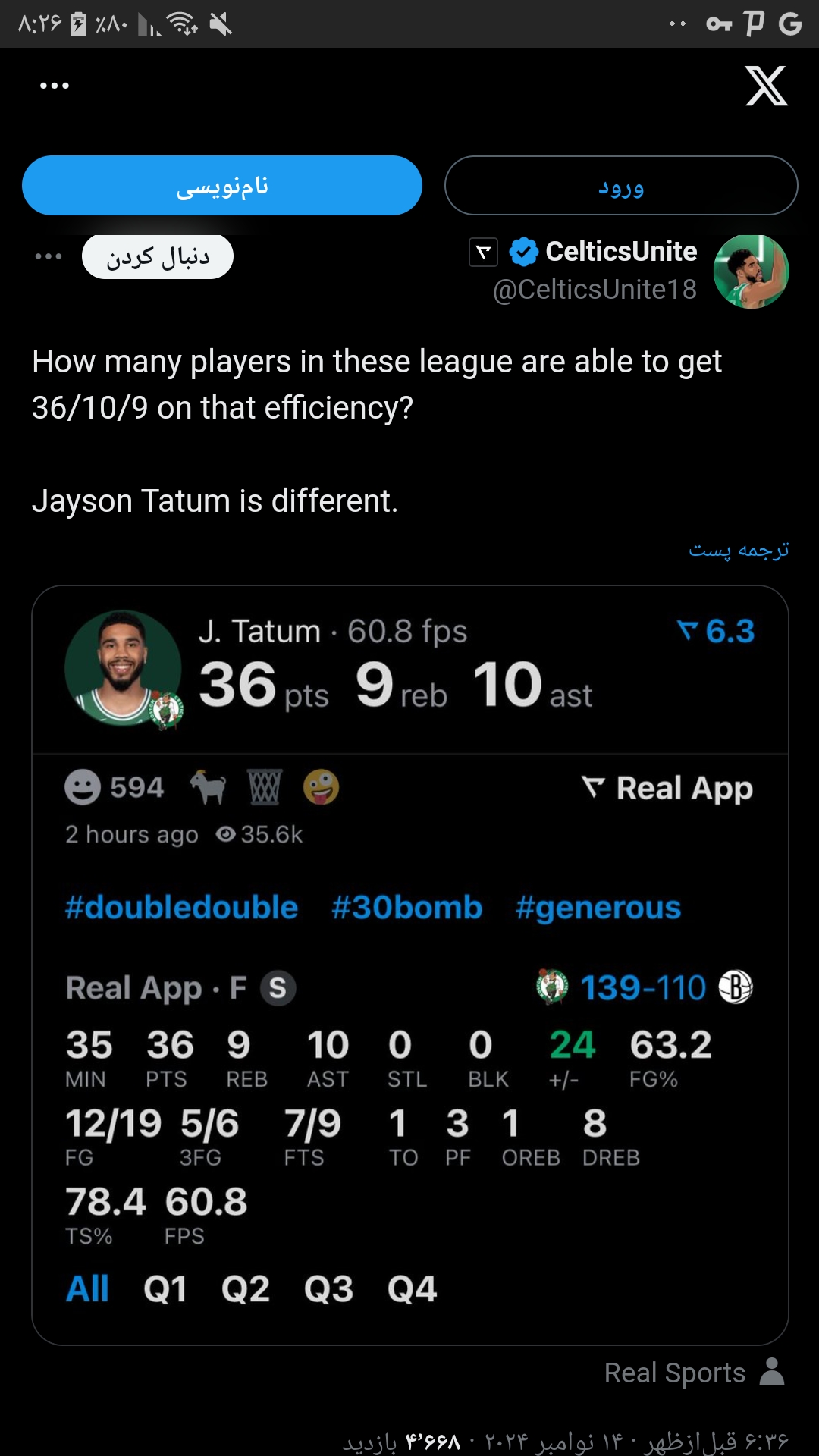Screen dimensions: 819x1456
Task: Open the post's more options menu
Action: [x=49, y=256]
